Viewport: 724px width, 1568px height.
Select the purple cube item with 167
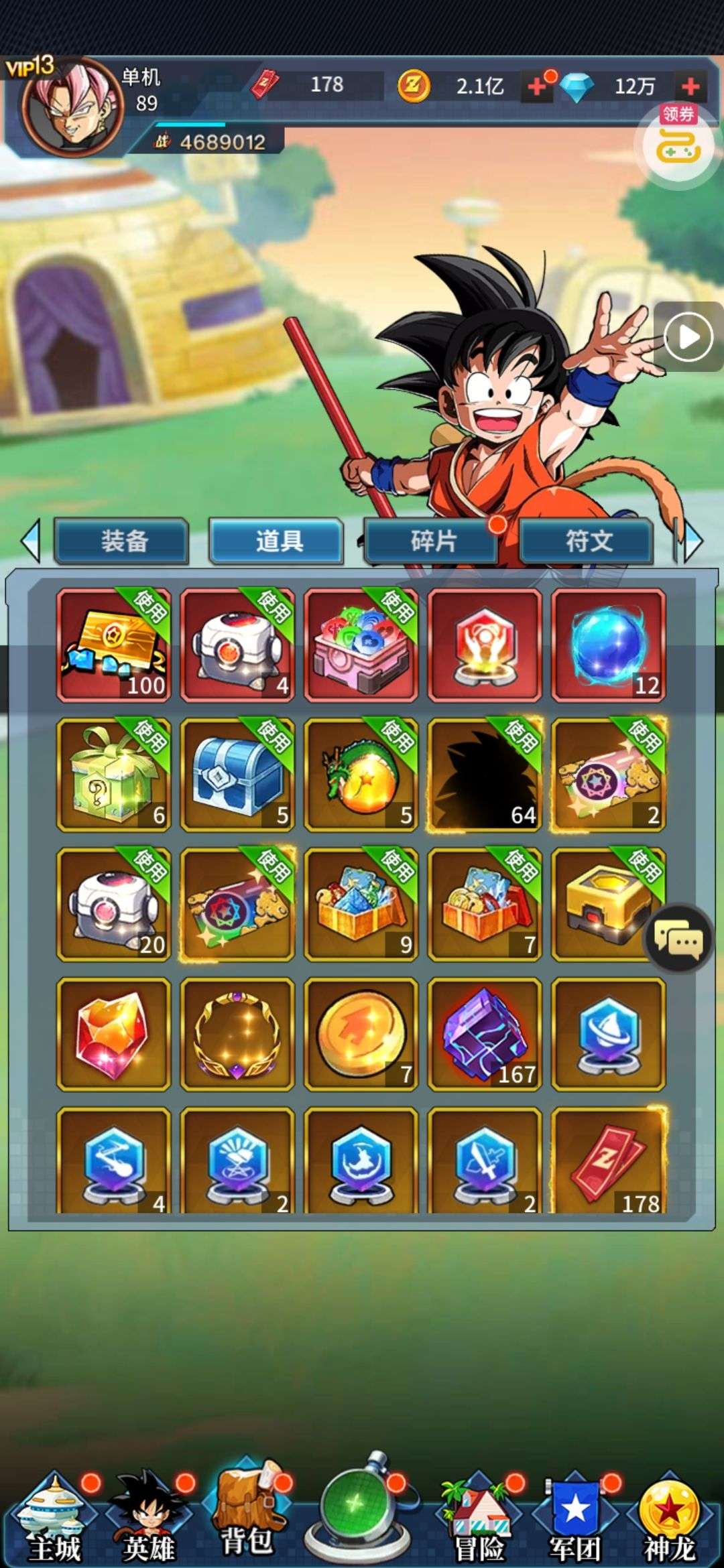485,1033
